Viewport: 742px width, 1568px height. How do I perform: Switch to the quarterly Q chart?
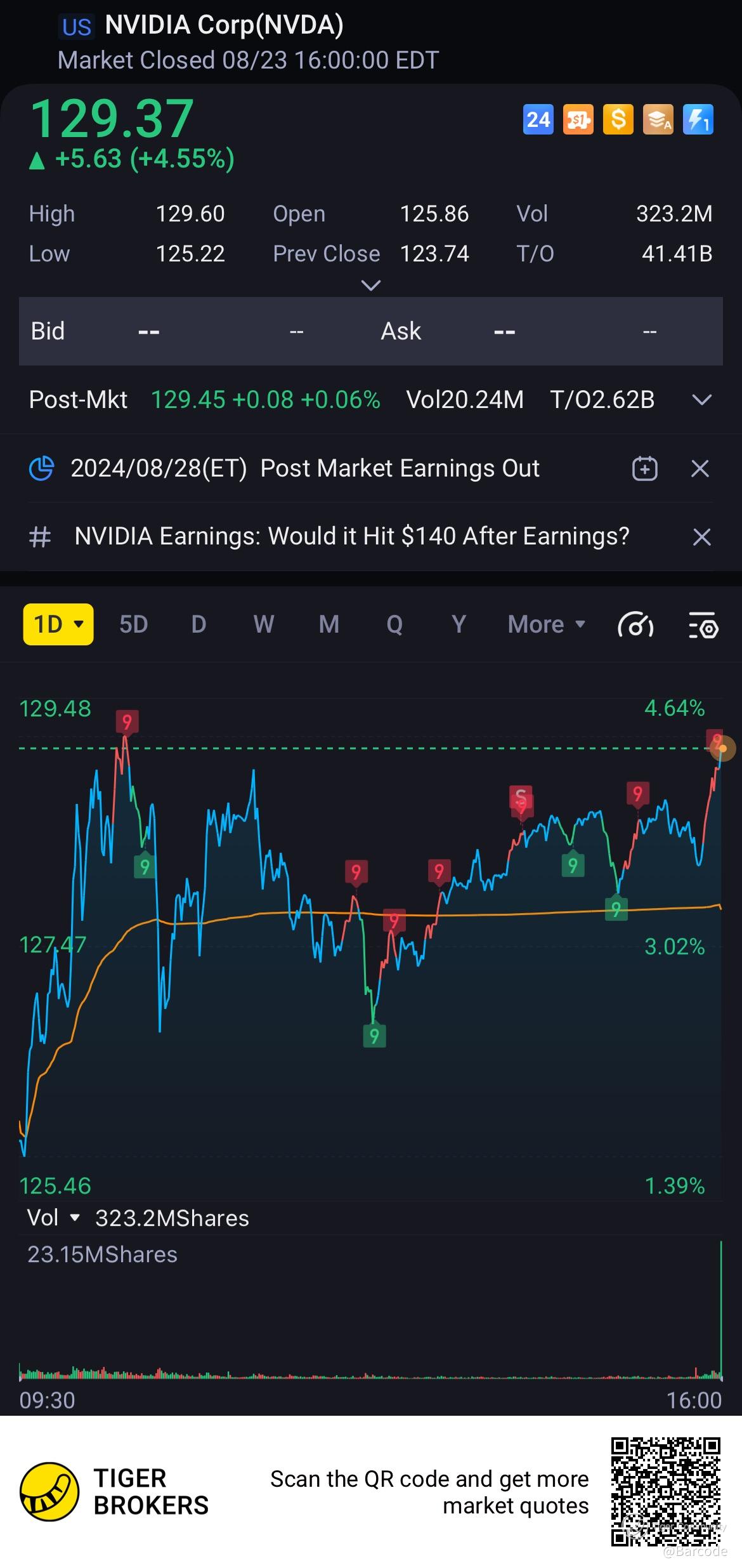pyautogui.click(x=394, y=624)
